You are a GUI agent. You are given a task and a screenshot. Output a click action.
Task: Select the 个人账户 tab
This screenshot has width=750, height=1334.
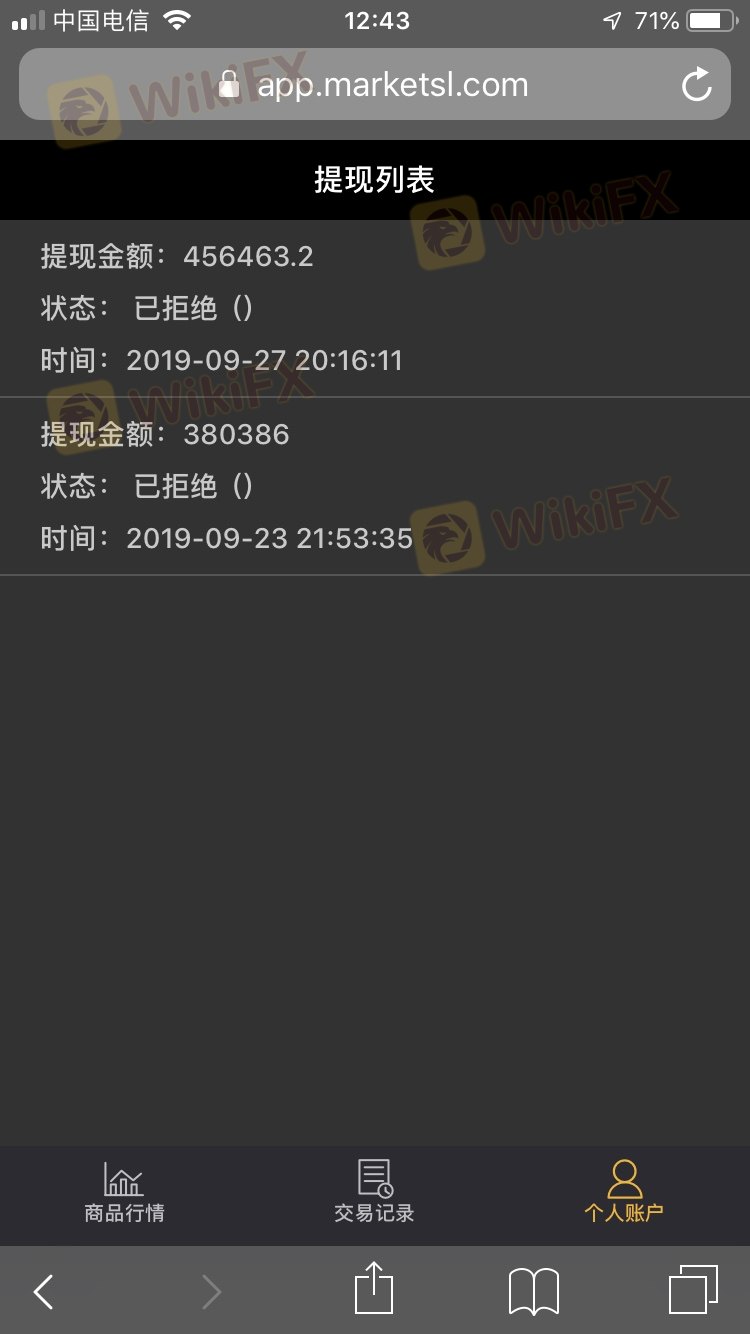pos(624,1193)
